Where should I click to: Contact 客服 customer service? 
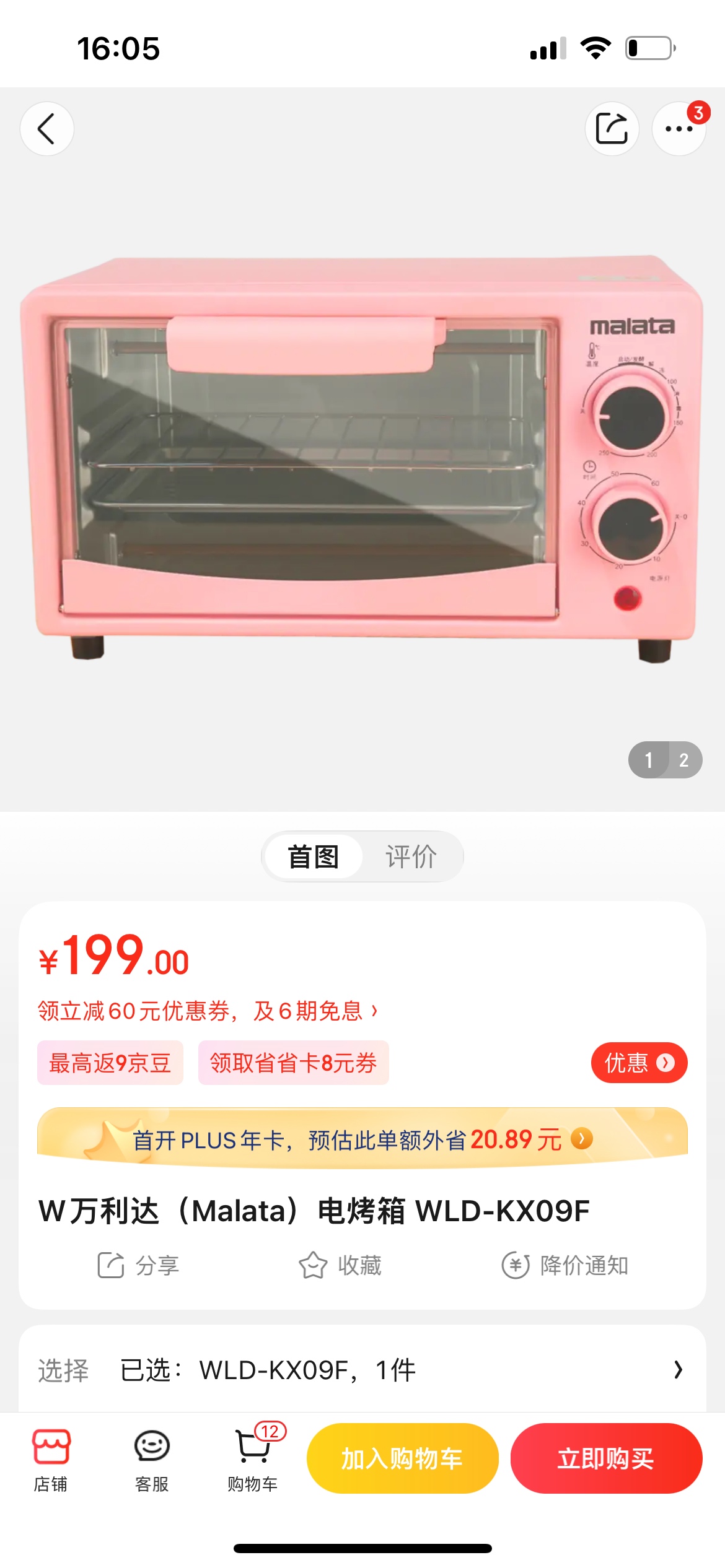point(152,1461)
